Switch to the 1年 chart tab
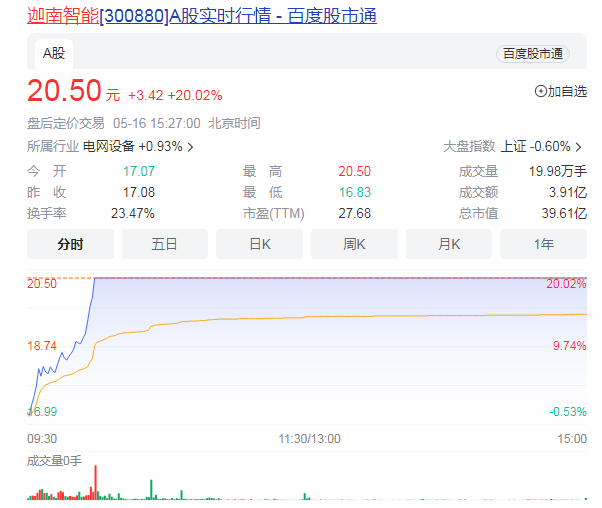The image size is (602, 508). [543, 244]
